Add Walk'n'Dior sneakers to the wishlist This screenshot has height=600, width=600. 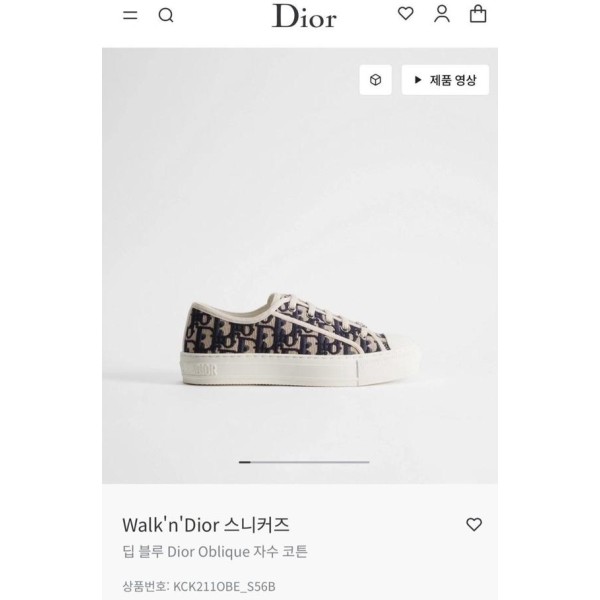474,524
